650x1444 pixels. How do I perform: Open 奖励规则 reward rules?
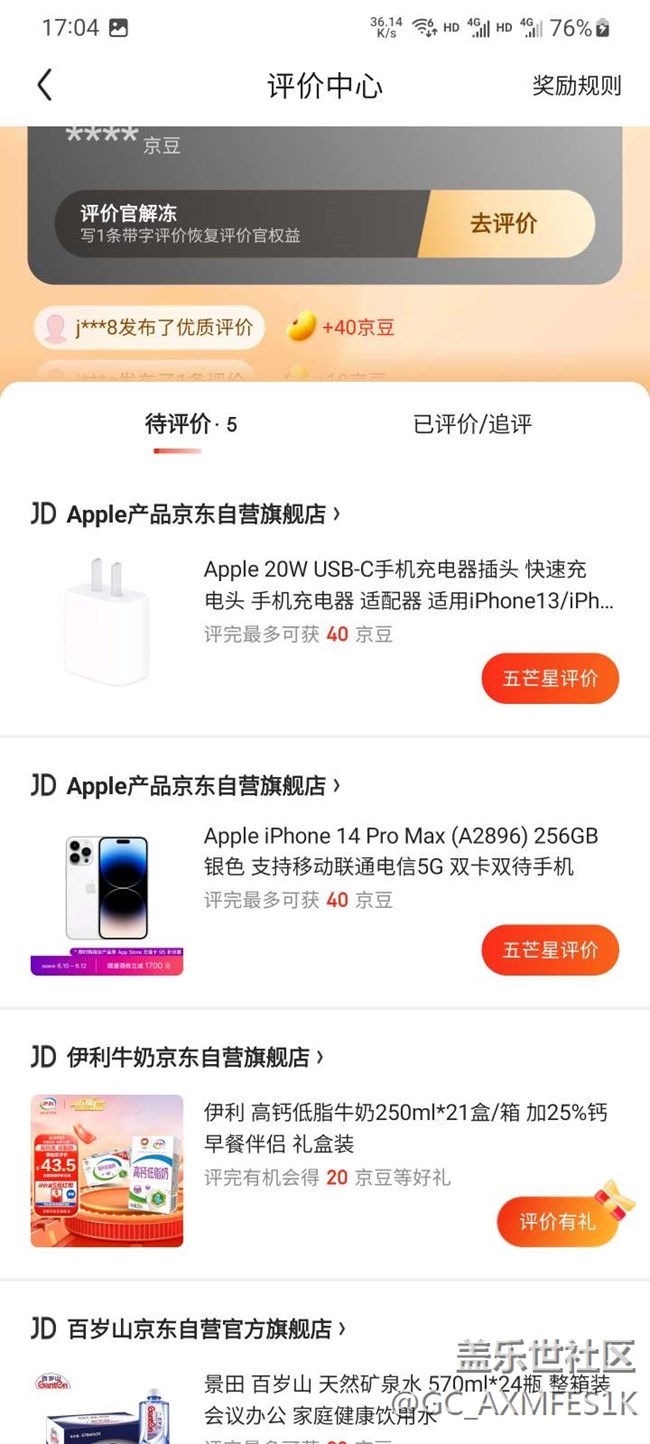576,86
